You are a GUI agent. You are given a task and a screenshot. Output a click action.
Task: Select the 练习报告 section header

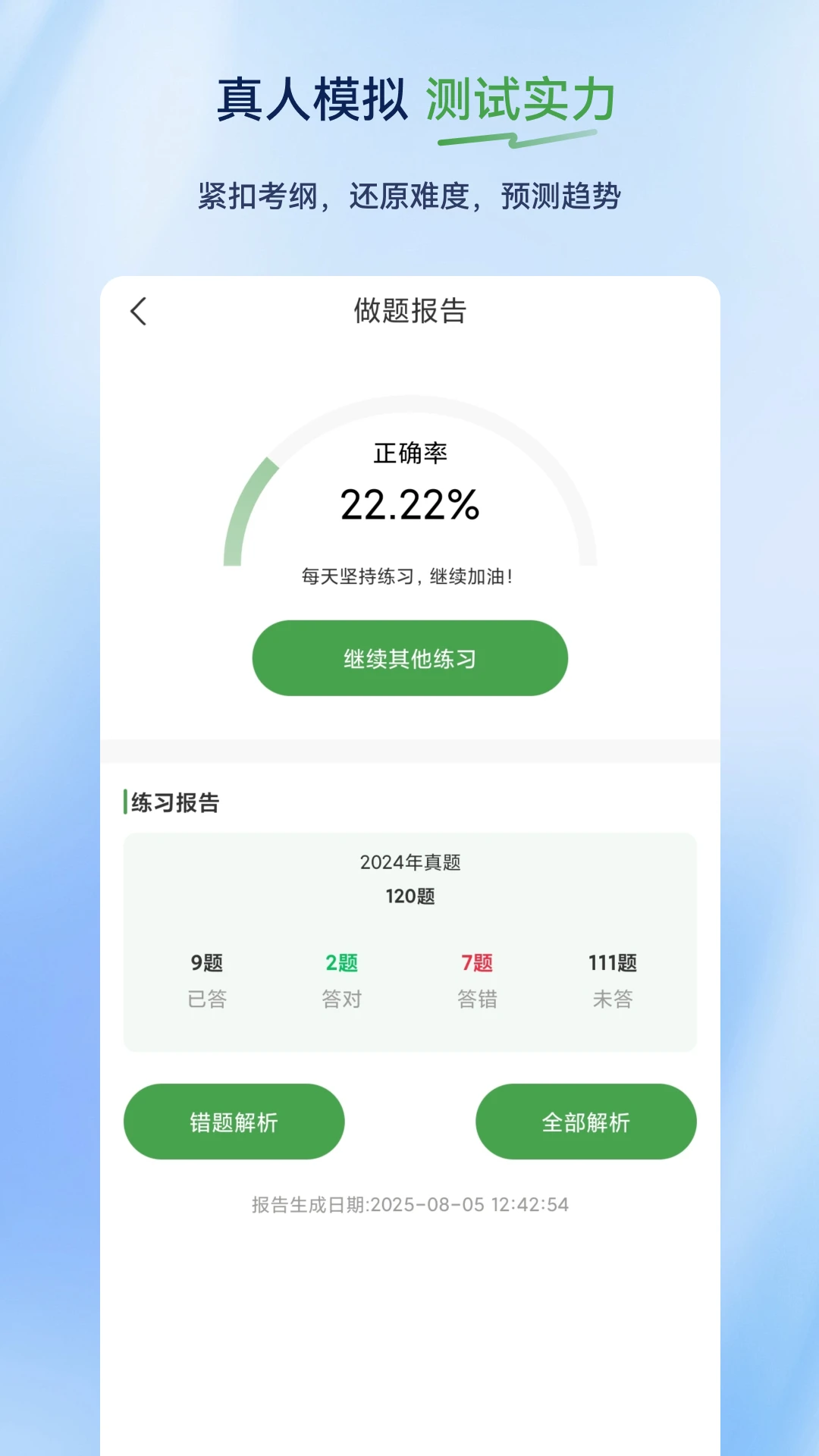(176, 802)
